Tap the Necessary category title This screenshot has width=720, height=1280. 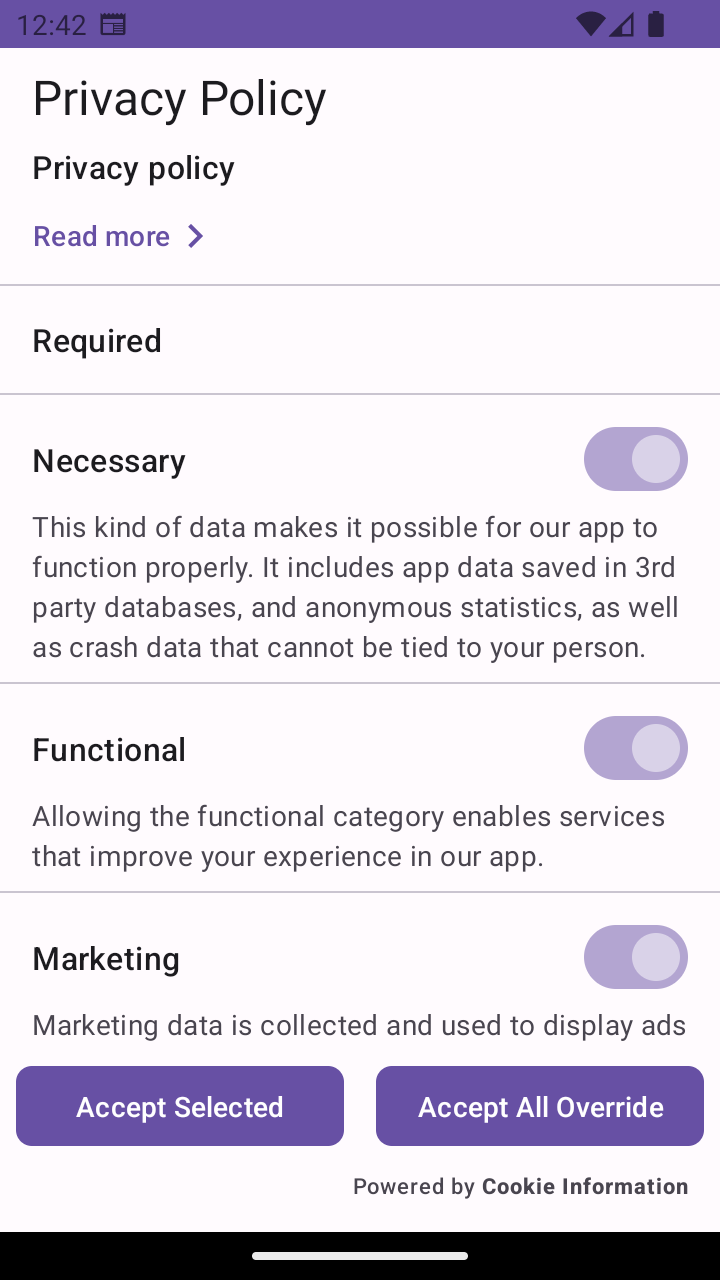(109, 460)
